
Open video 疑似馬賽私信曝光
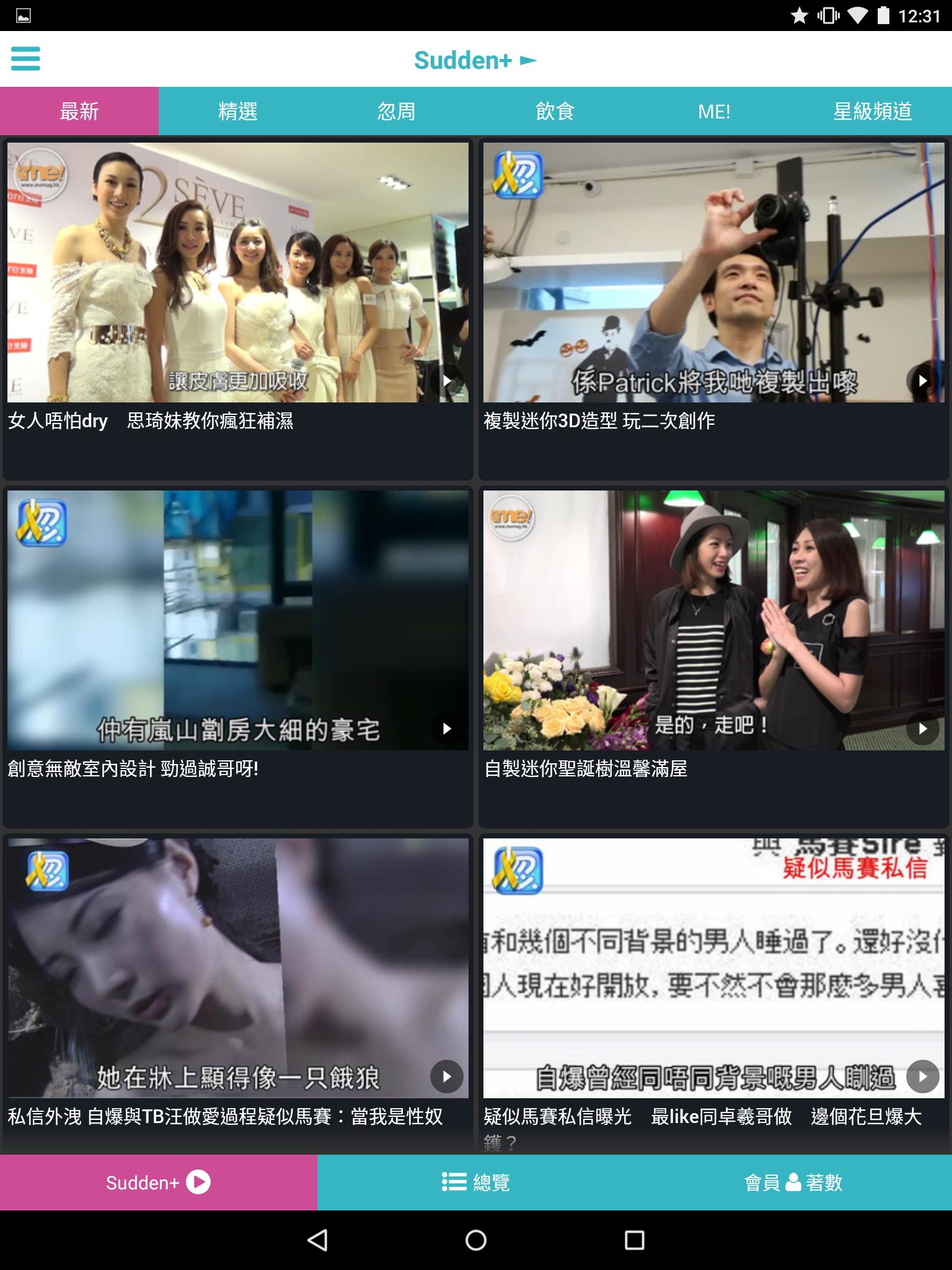point(714,967)
